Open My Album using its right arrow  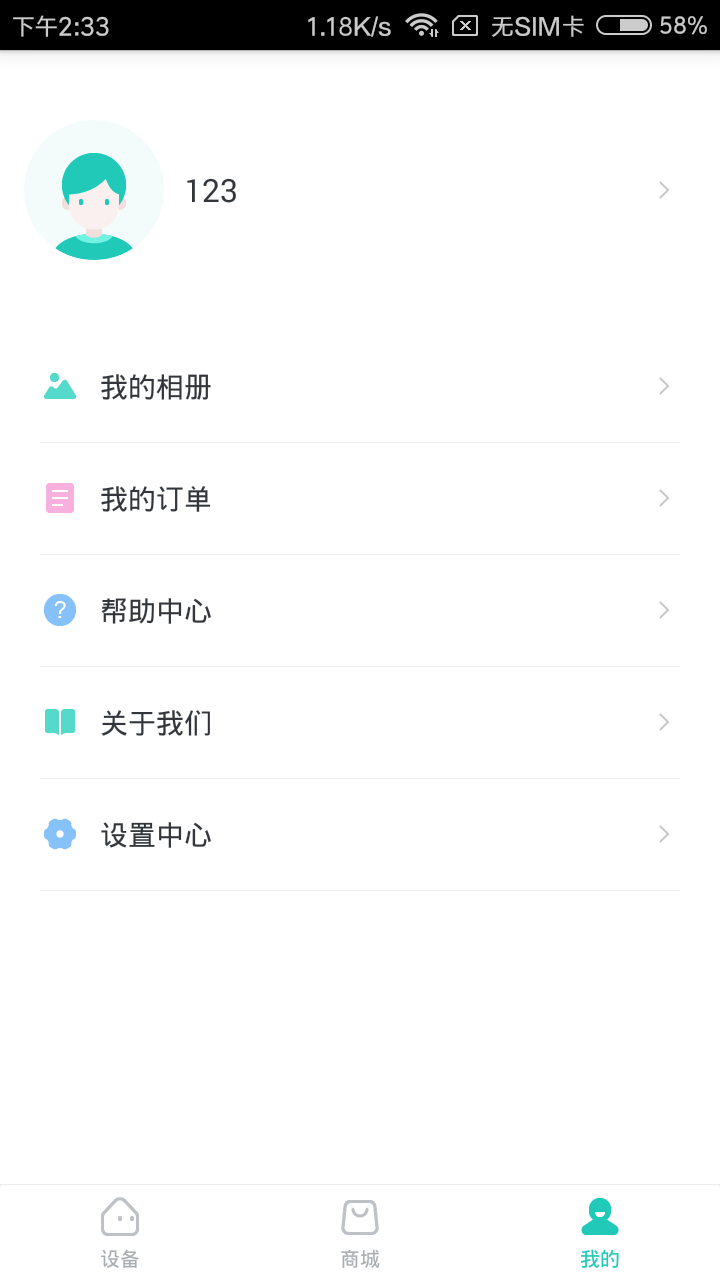coord(663,386)
